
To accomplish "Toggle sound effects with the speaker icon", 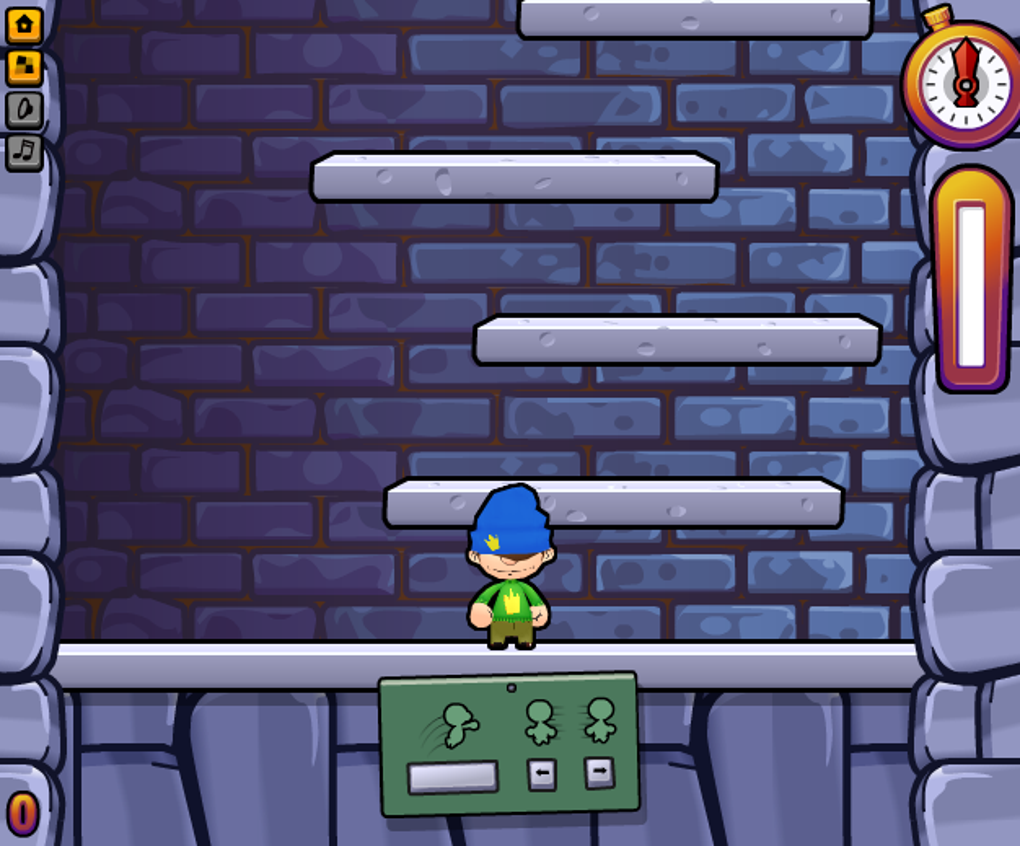I will 24,109.
